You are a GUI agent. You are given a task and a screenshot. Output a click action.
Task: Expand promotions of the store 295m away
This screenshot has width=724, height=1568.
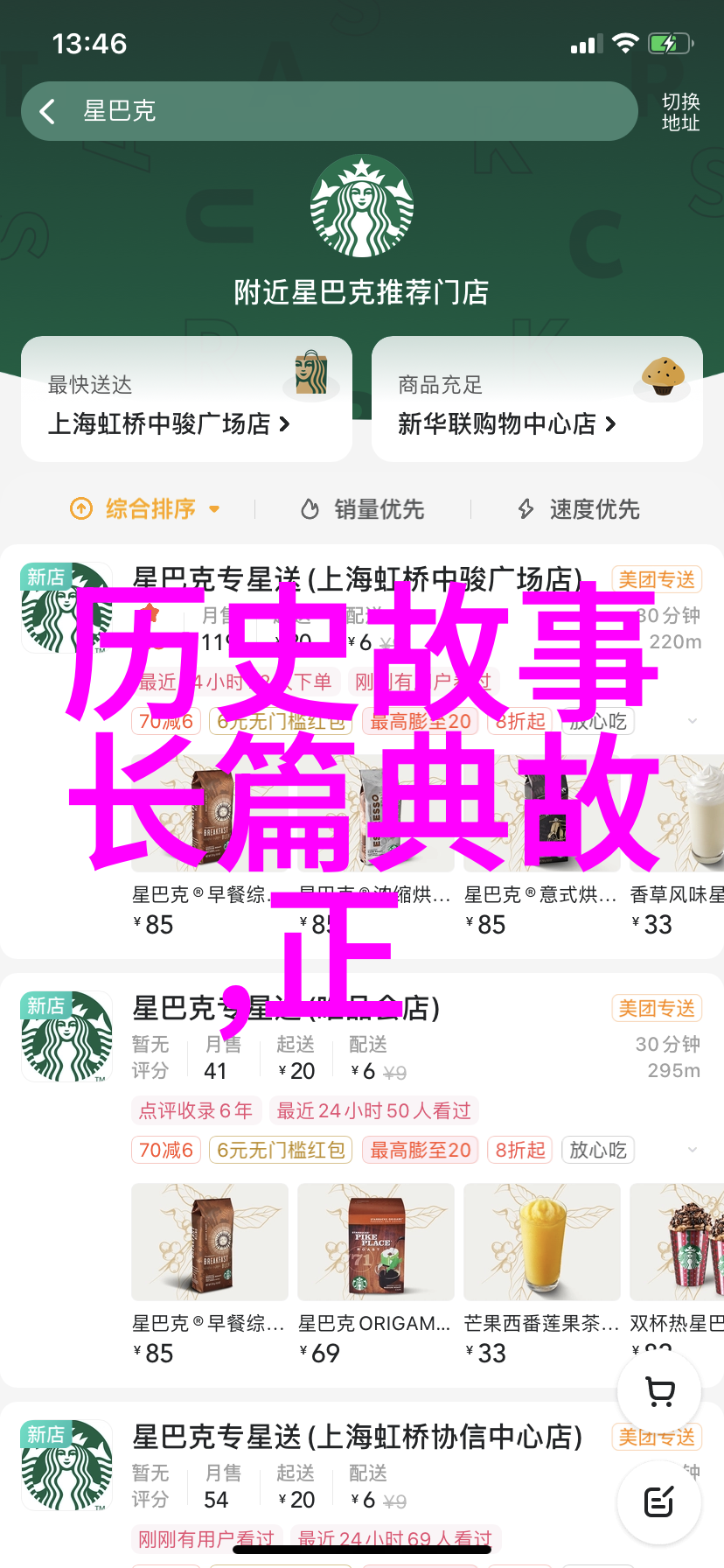pos(693,1150)
